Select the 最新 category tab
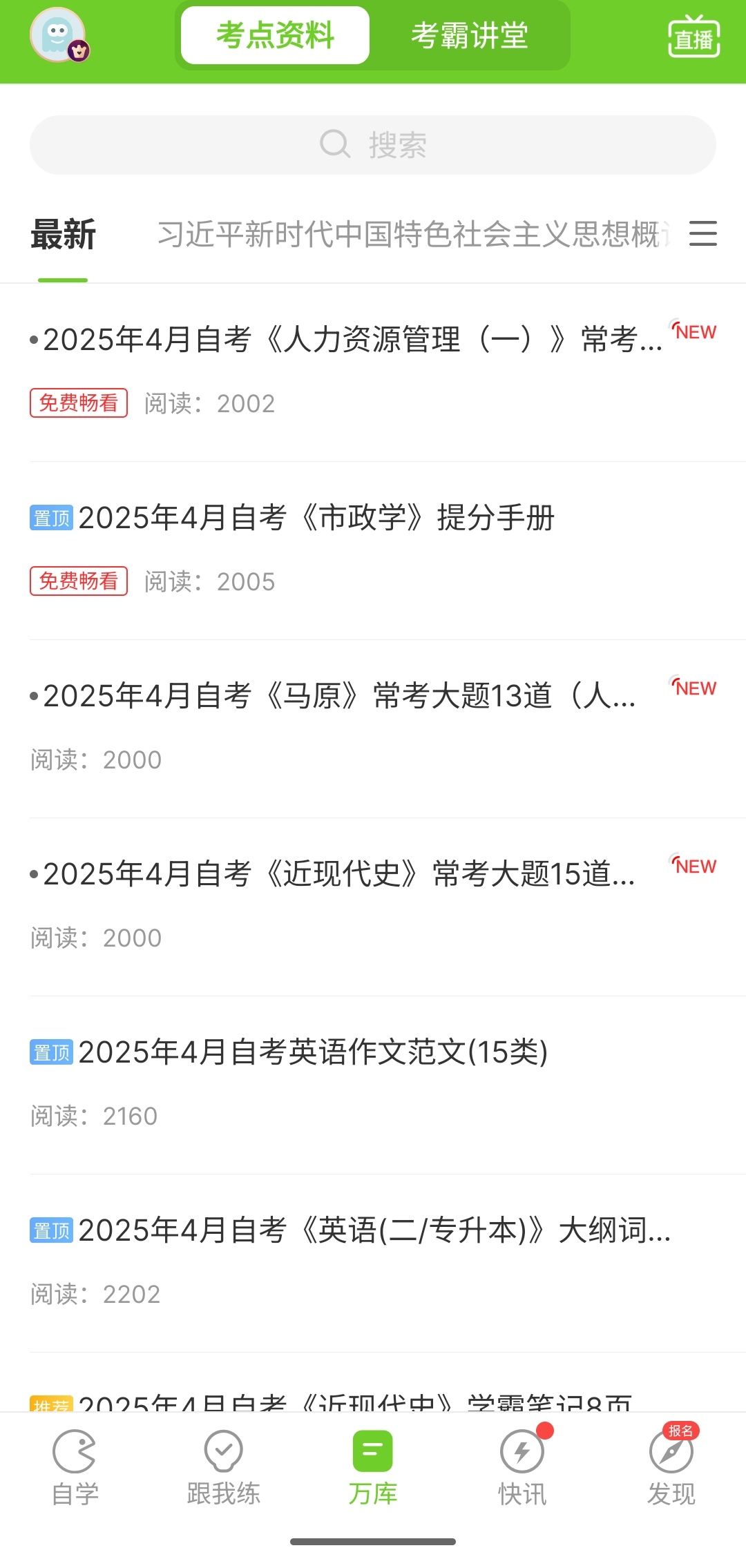 pyautogui.click(x=63, y=235)
